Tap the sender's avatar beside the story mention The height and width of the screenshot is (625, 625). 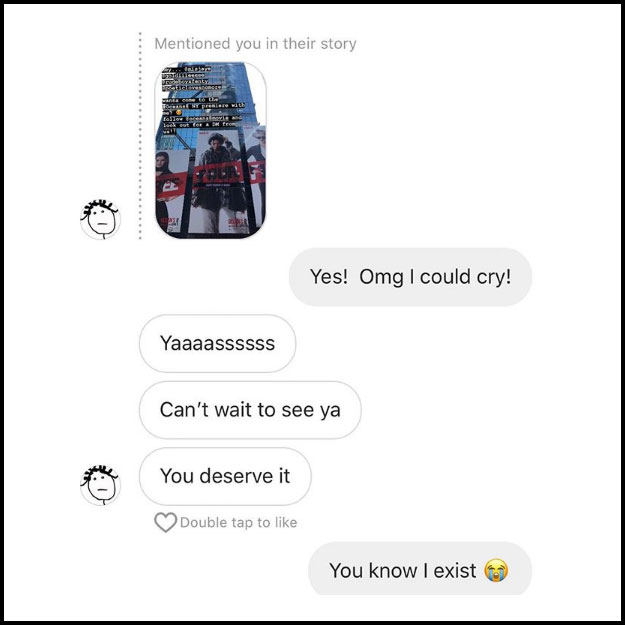click(x=99, y=218)
